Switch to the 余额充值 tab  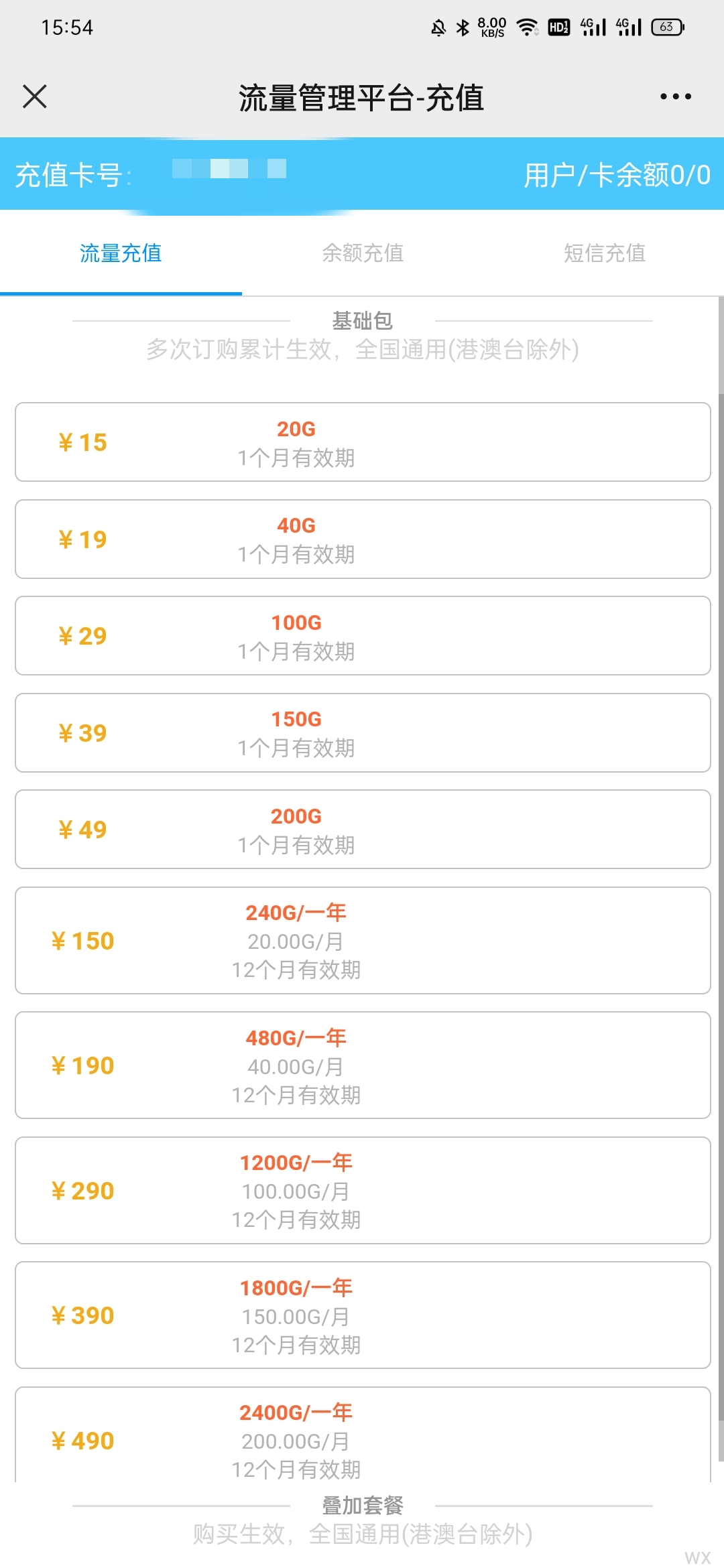point(363,253)
